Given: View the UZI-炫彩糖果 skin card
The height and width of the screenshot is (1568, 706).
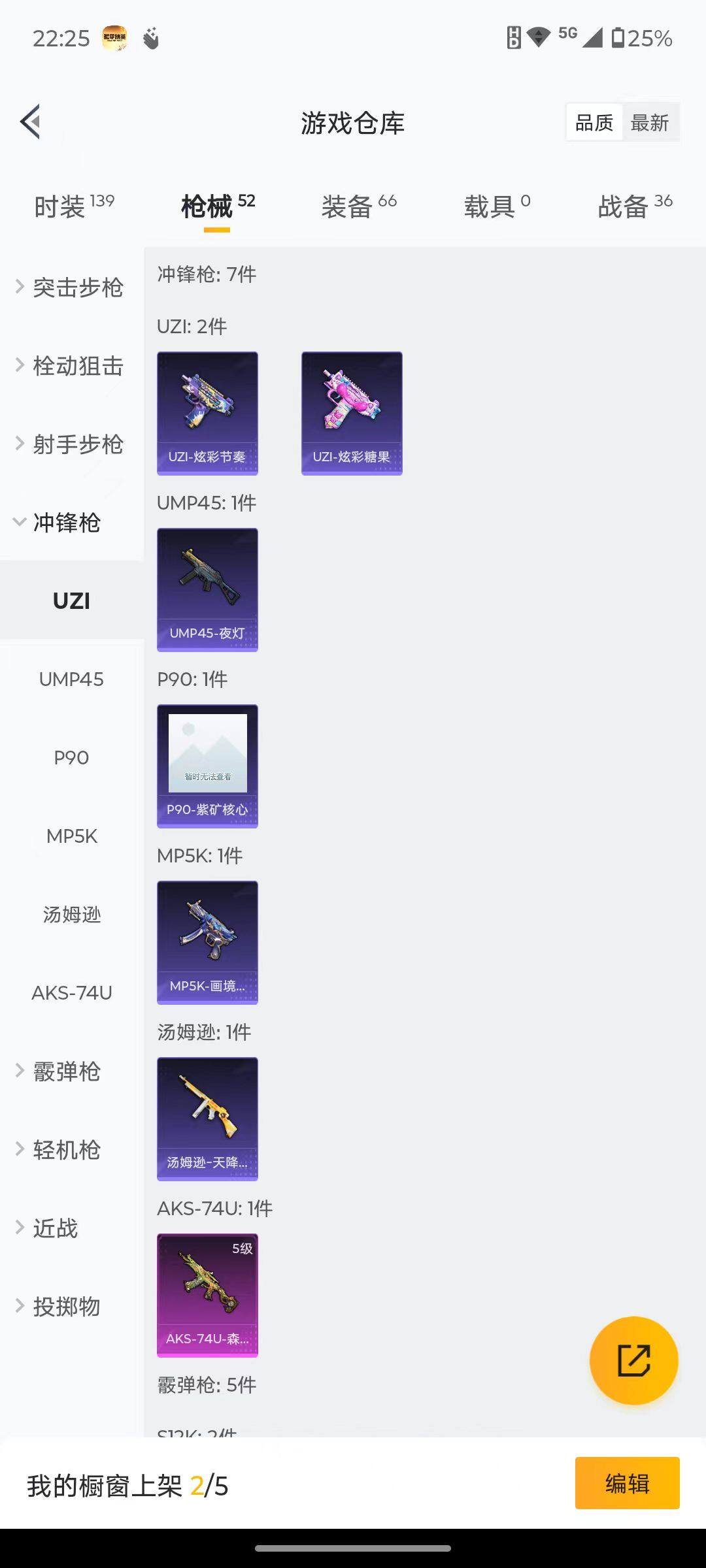Looking at the screenshot, I should click(352, 412).
